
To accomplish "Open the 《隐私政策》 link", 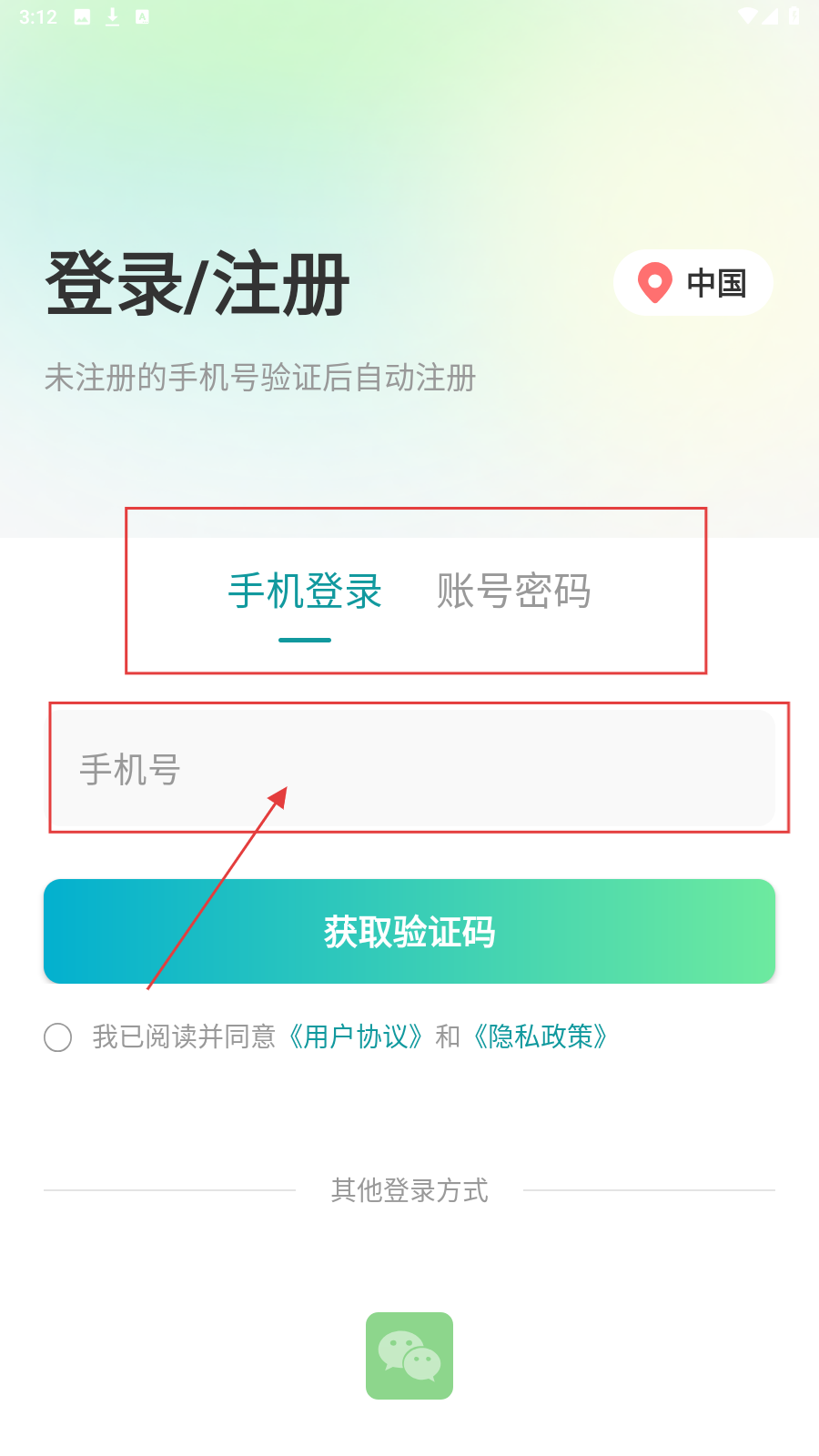I will (x=541, y=1036).
